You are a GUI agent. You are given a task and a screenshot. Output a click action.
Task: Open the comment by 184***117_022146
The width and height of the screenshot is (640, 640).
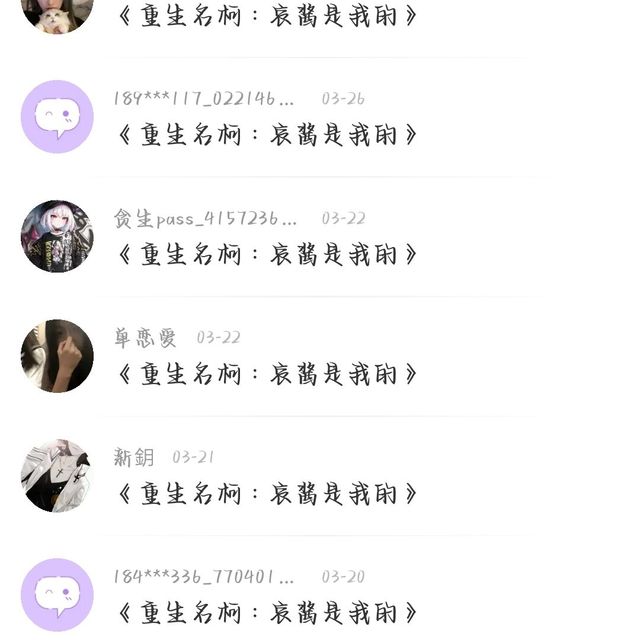[268, 135]
